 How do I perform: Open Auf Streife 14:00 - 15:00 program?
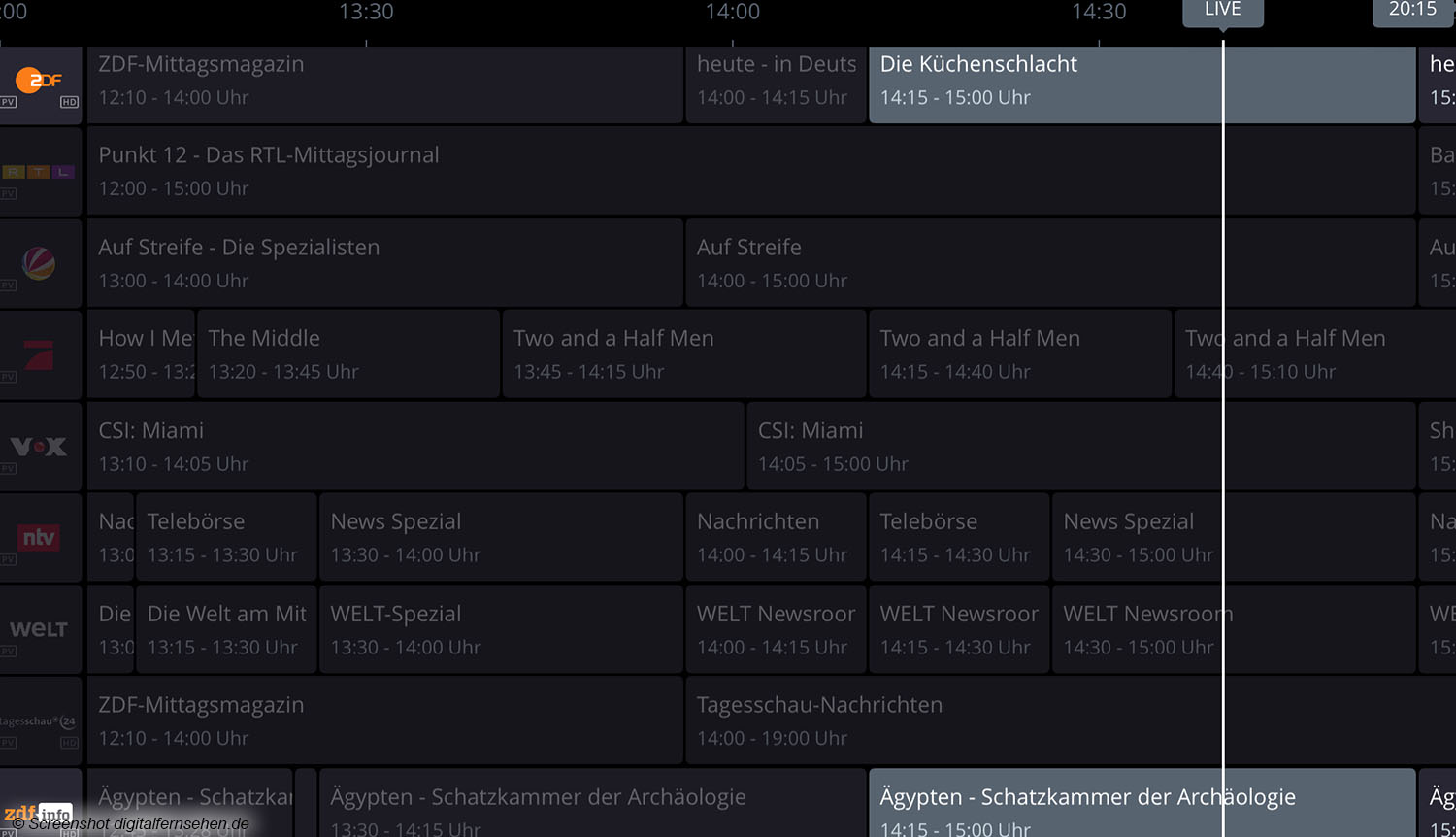pyautogui.click(x=1048, y=263)
